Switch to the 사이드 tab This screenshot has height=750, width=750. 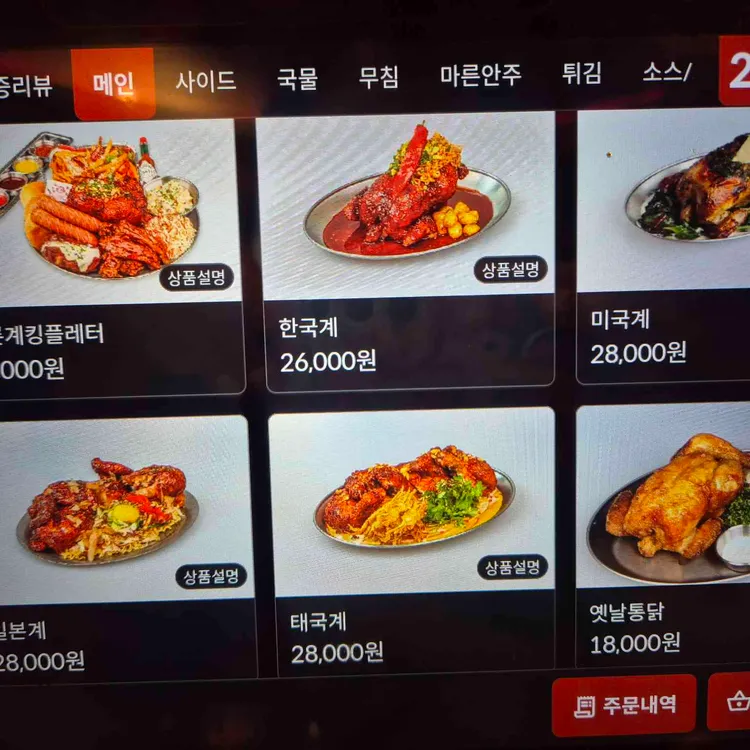tap(206, 82)
